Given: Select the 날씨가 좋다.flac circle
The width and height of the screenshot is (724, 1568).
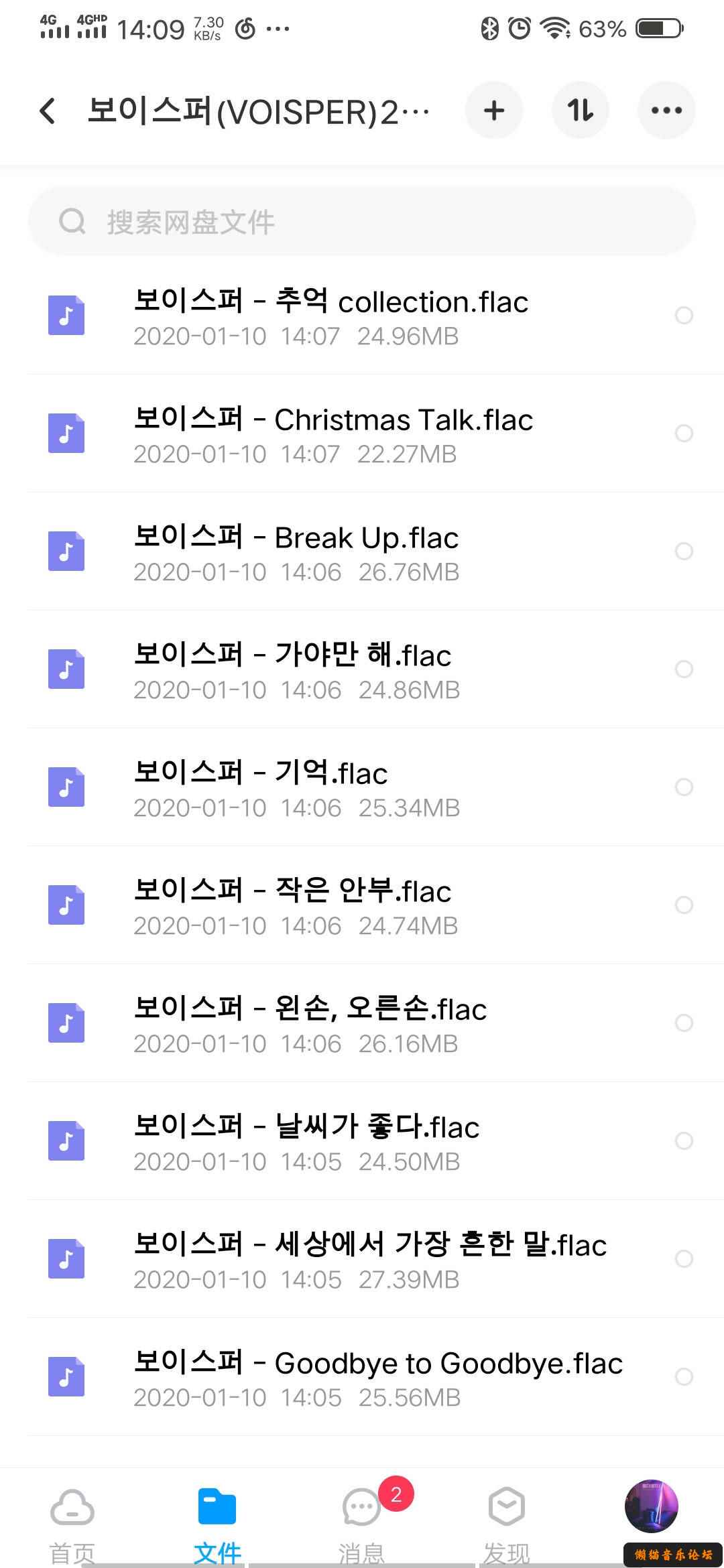Looking at the screenshot, I should 684,1141.
